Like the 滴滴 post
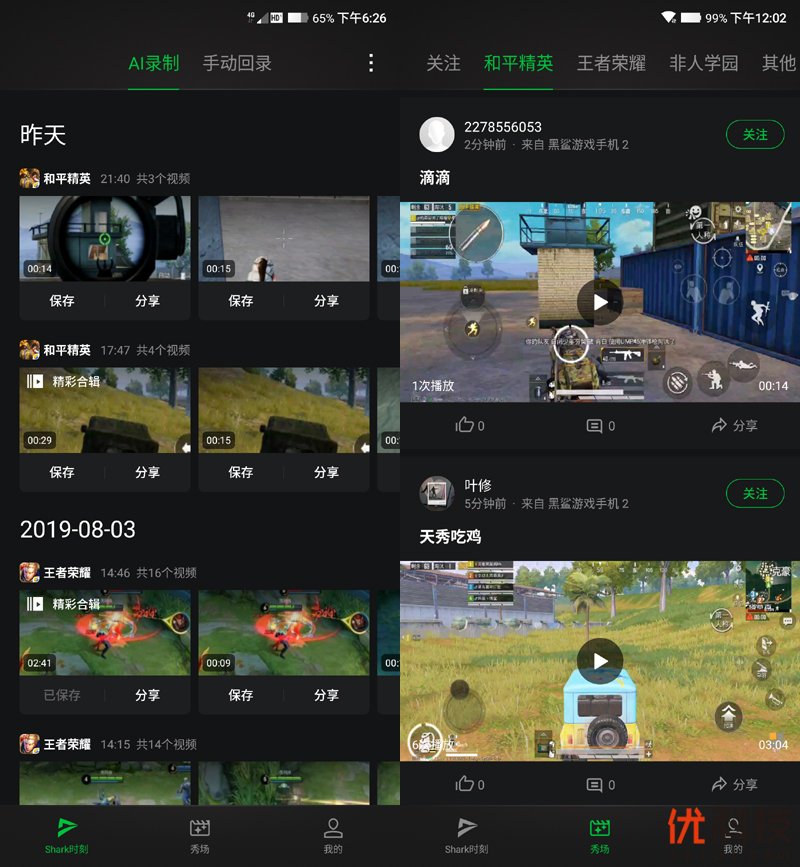 (x=469, y=425)
